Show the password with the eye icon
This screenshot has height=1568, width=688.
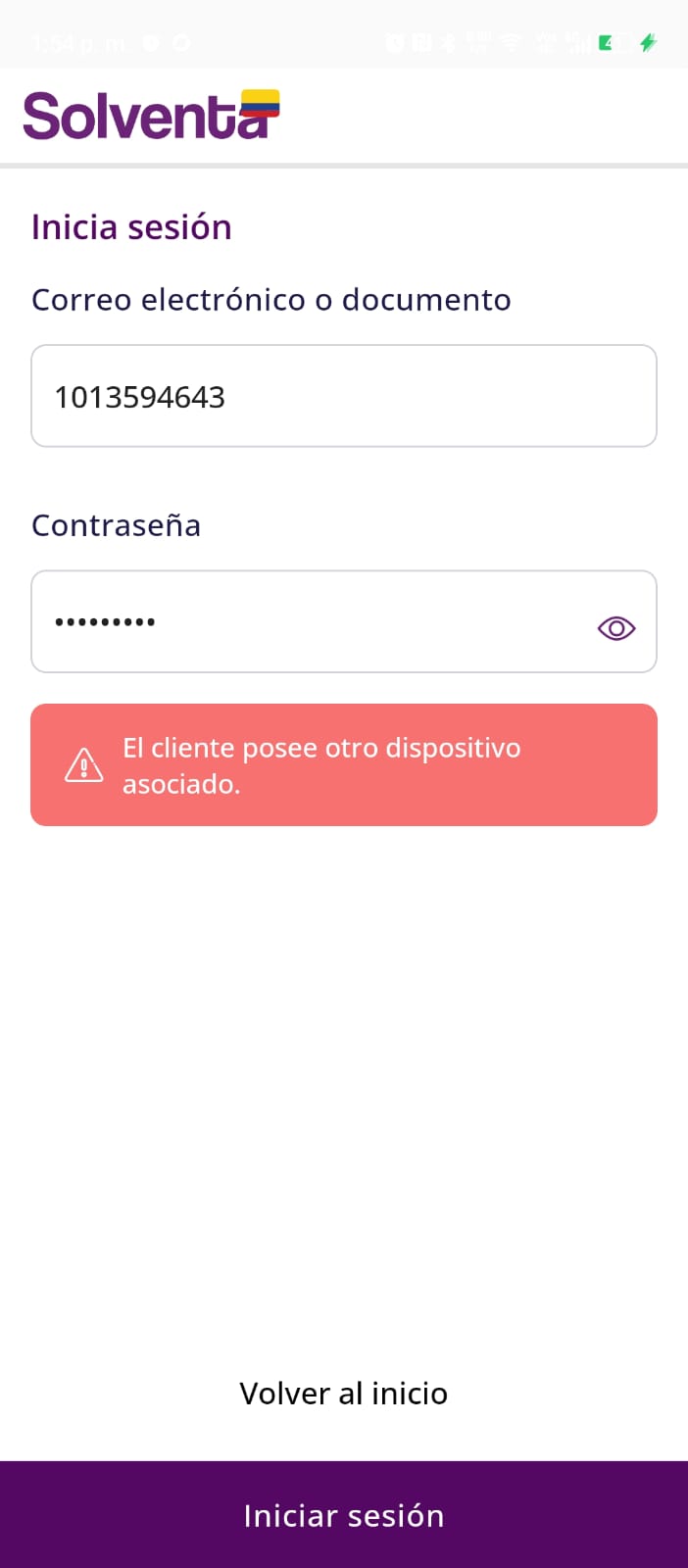[x=616, y=627]
